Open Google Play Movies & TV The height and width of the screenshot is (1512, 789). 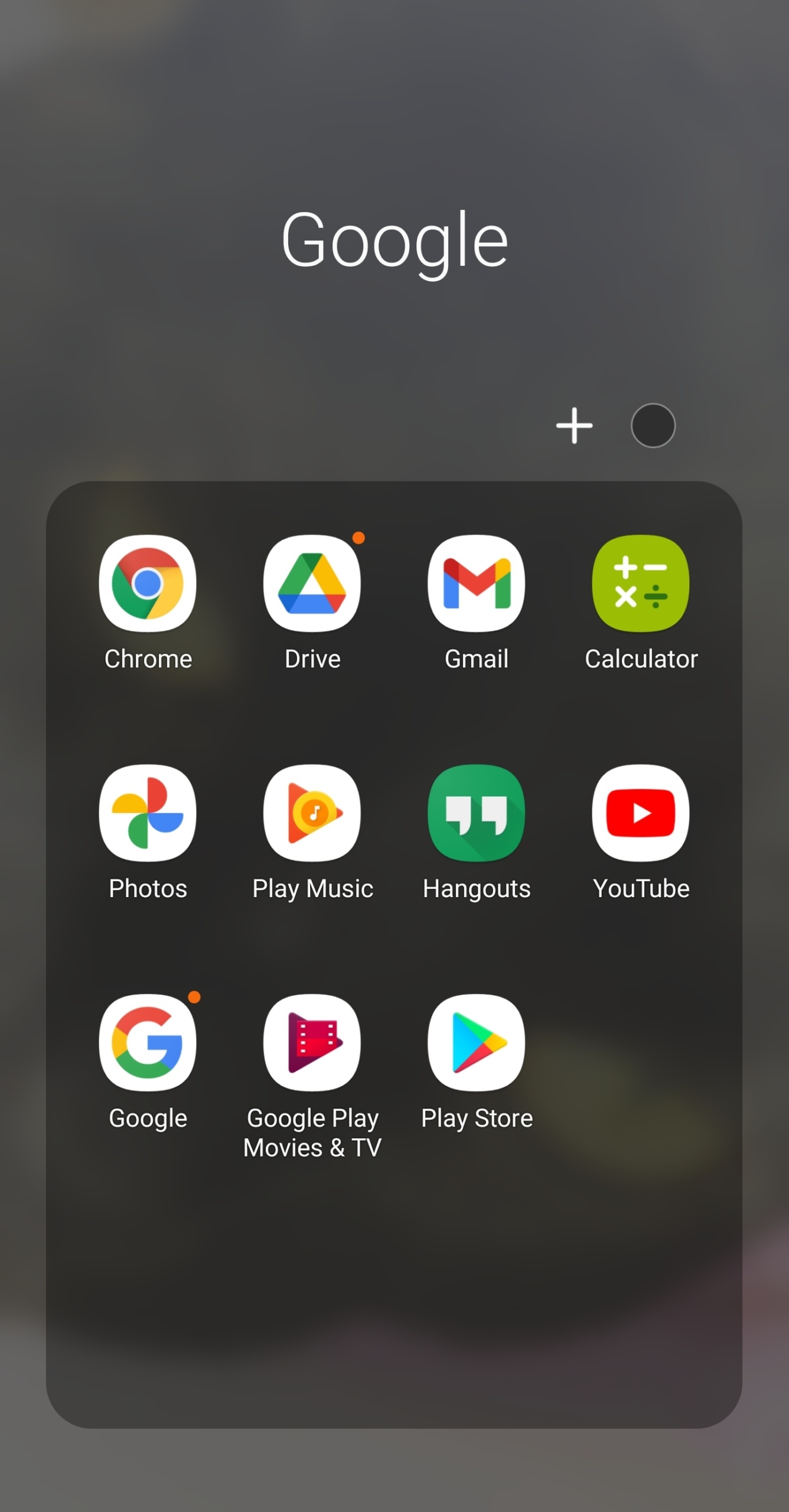pos(312,1043)
